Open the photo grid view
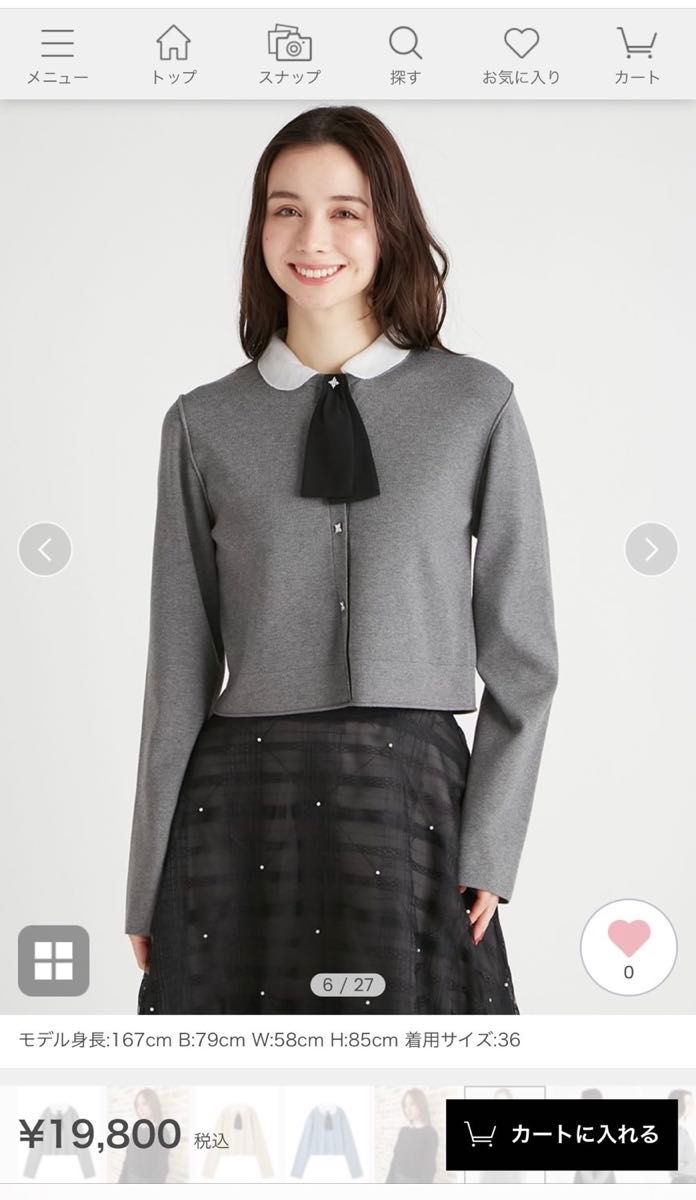Screen dimensions: 696x1200 pos(54,961)
